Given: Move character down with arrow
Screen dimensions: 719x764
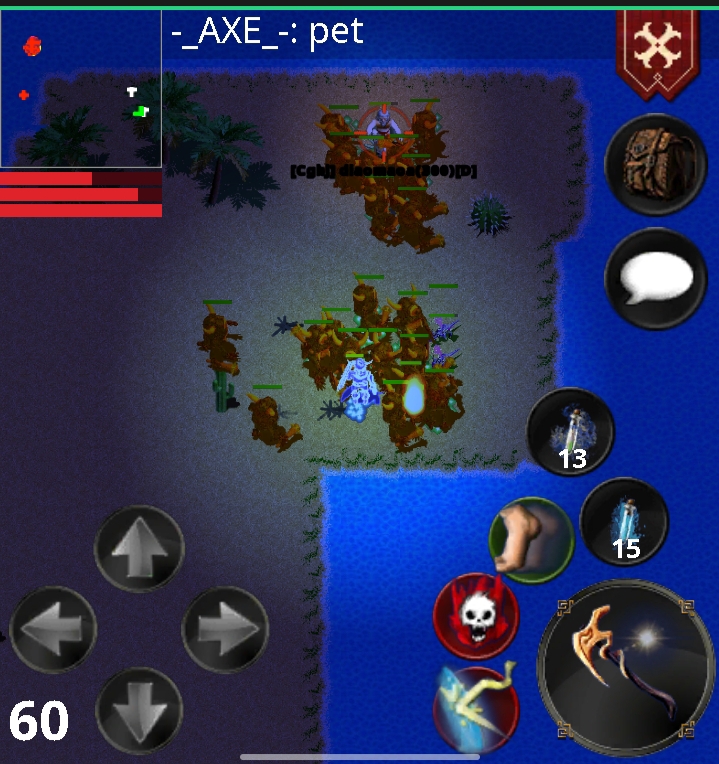Looking at the screenshot, I should click(x=139, y=710).
